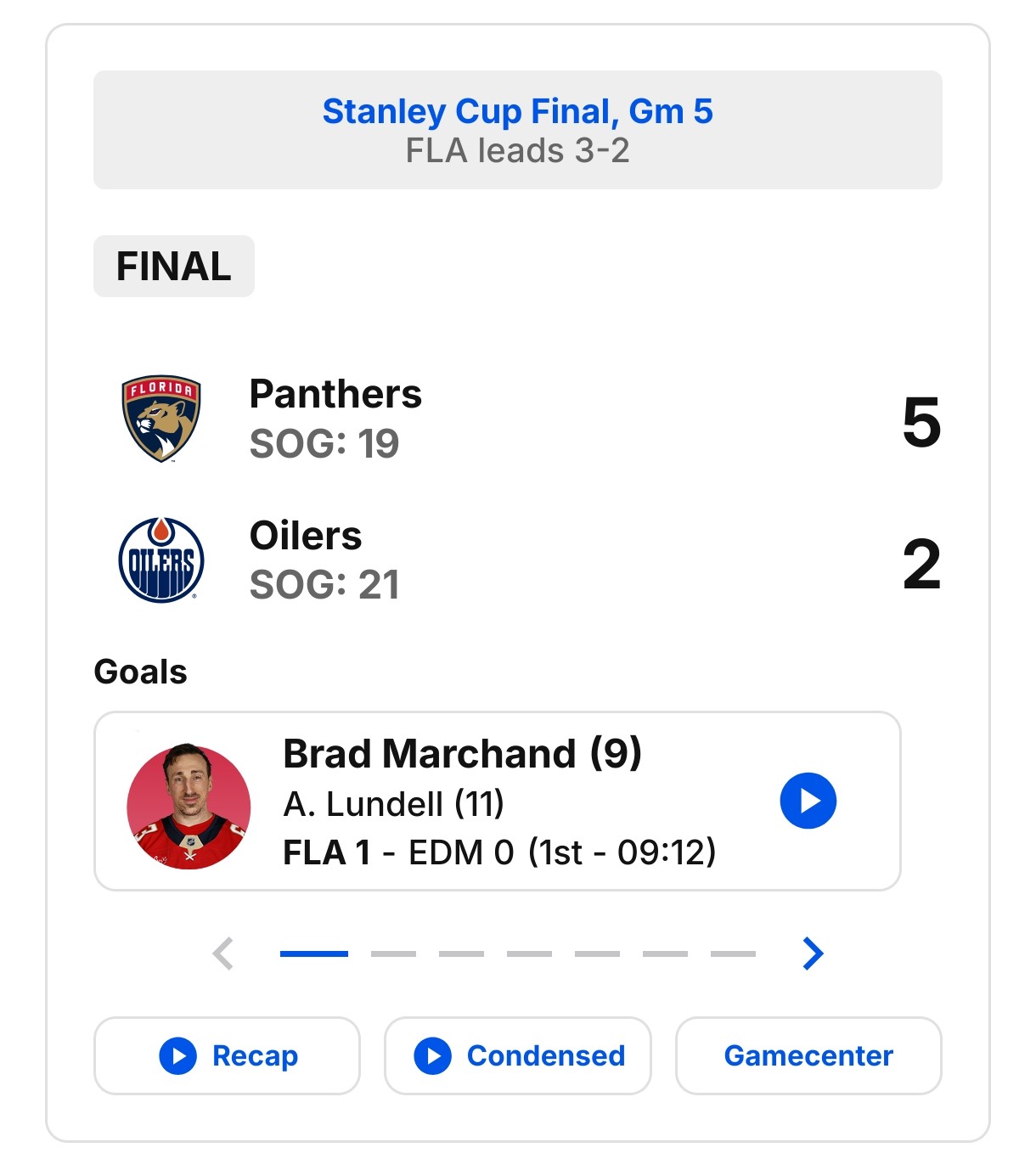Go to the previous goal
Viewport: 1036px width, 1170px height.
point(223,953)
